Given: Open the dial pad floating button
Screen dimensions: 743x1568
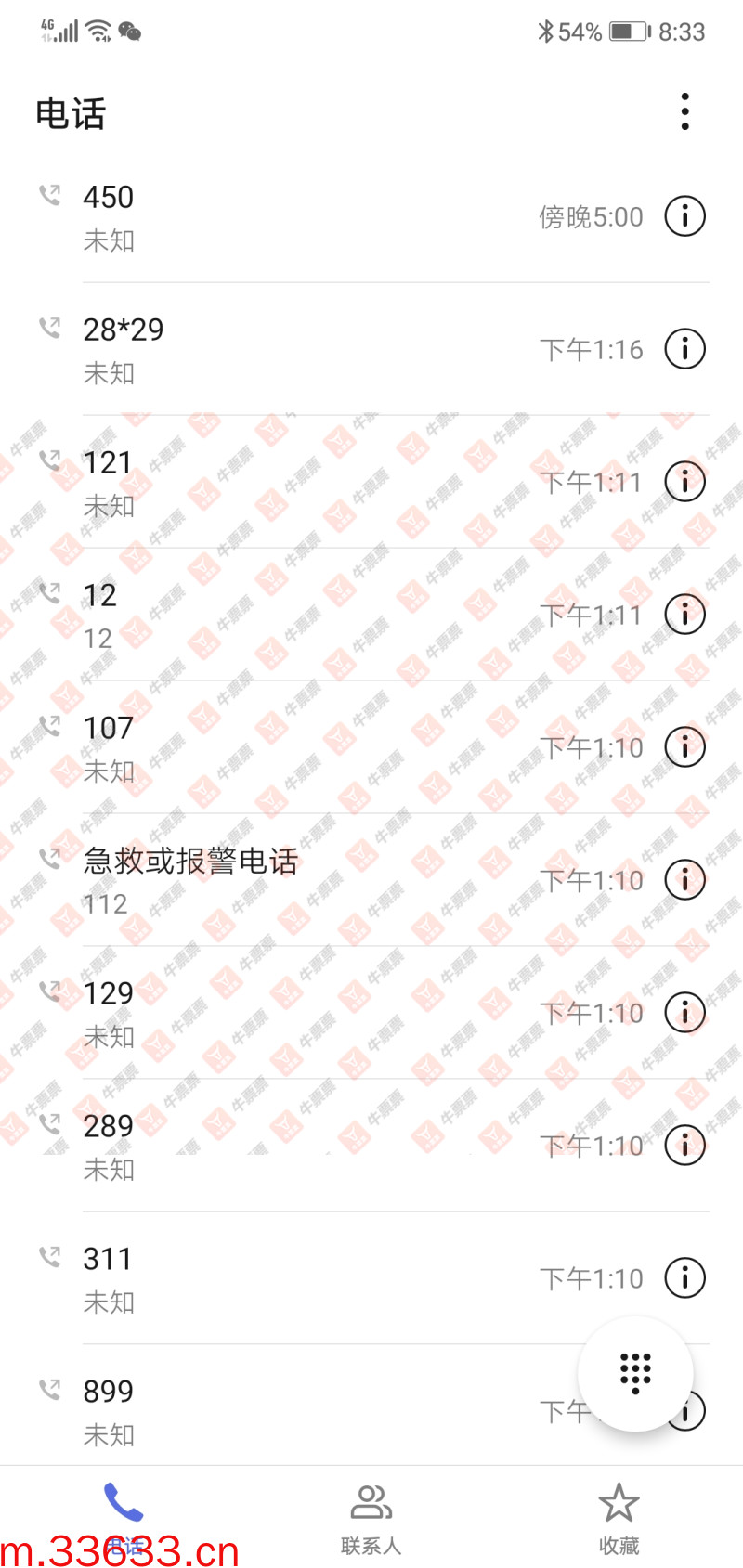Looking at the screenshot, I should tap(635, 1373).
